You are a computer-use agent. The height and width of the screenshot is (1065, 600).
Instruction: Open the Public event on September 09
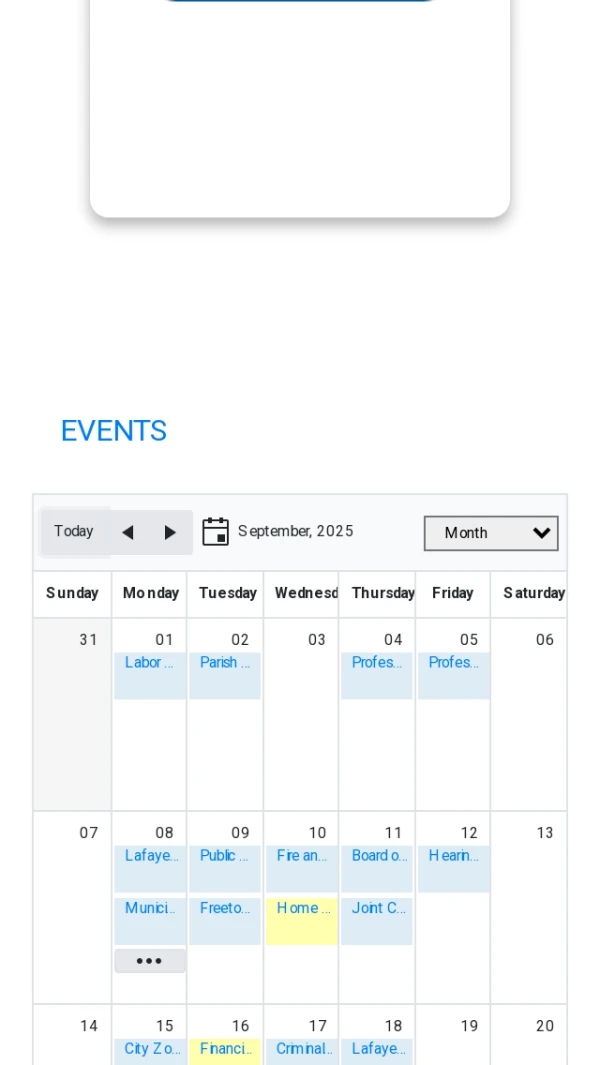[225, 867]
